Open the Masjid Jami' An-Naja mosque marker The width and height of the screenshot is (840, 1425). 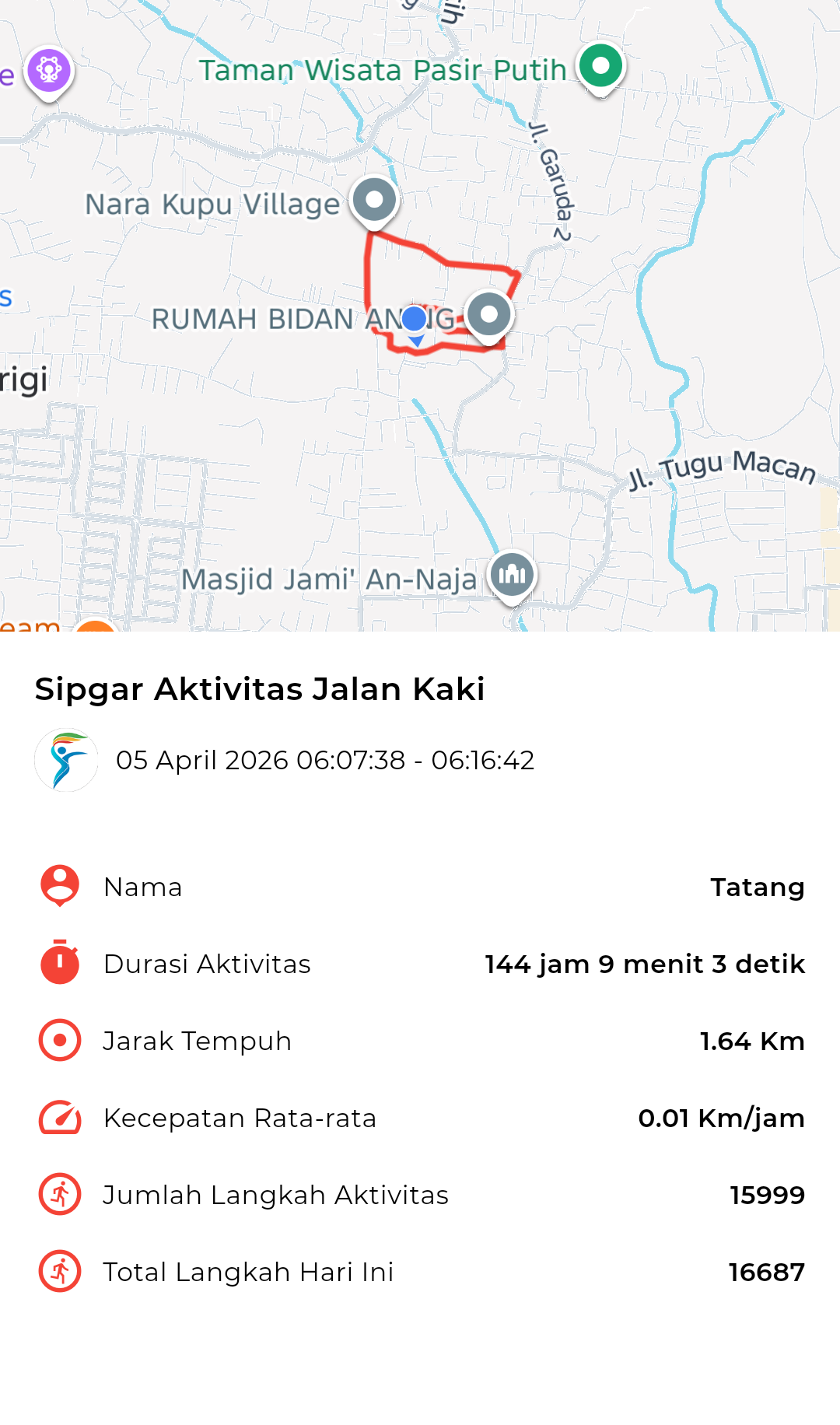[x=512, y=576]
